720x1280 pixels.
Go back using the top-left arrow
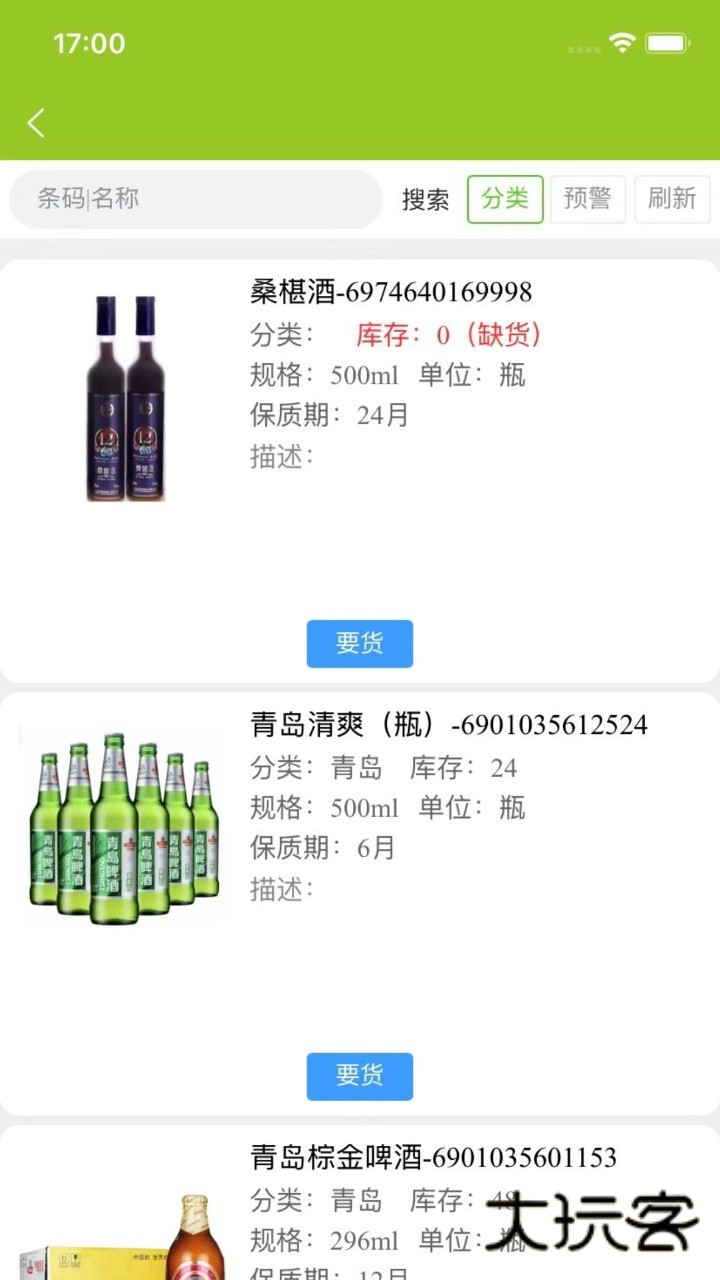[36, 123]
